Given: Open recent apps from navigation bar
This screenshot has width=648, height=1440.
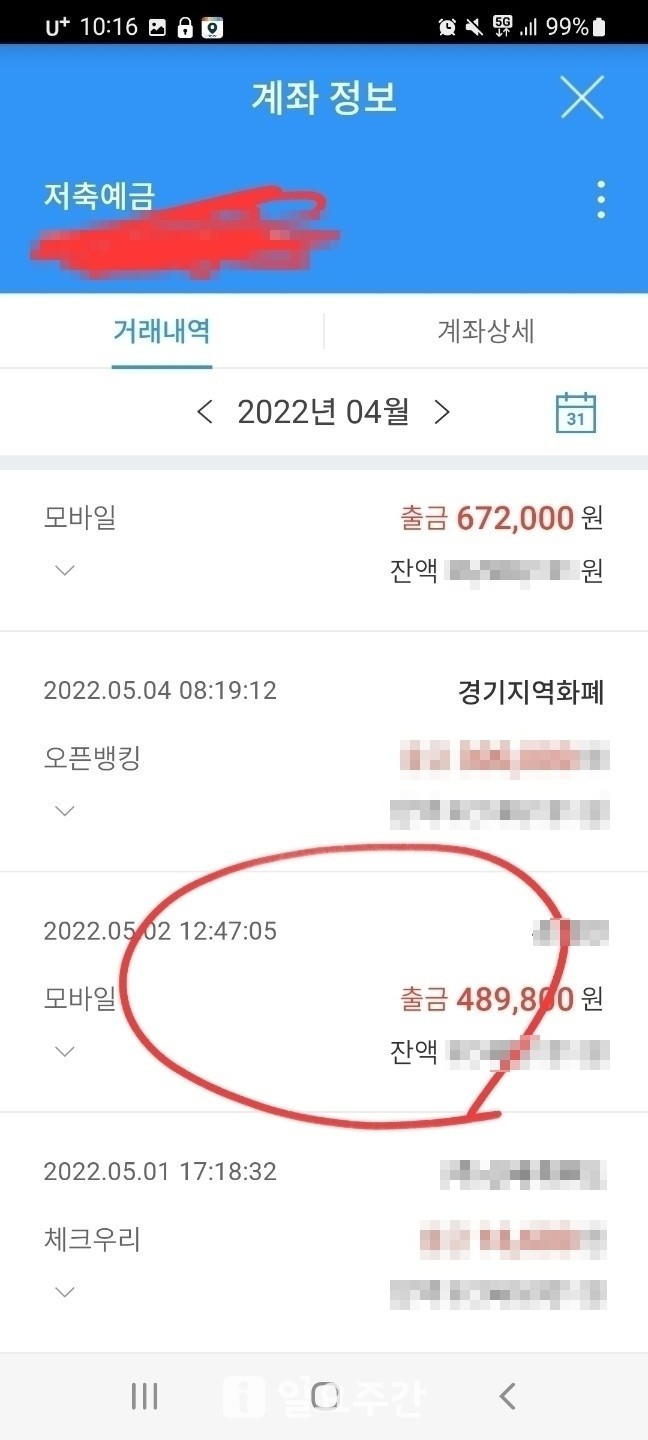Looking at the screenshot, I should point(145,1396).
